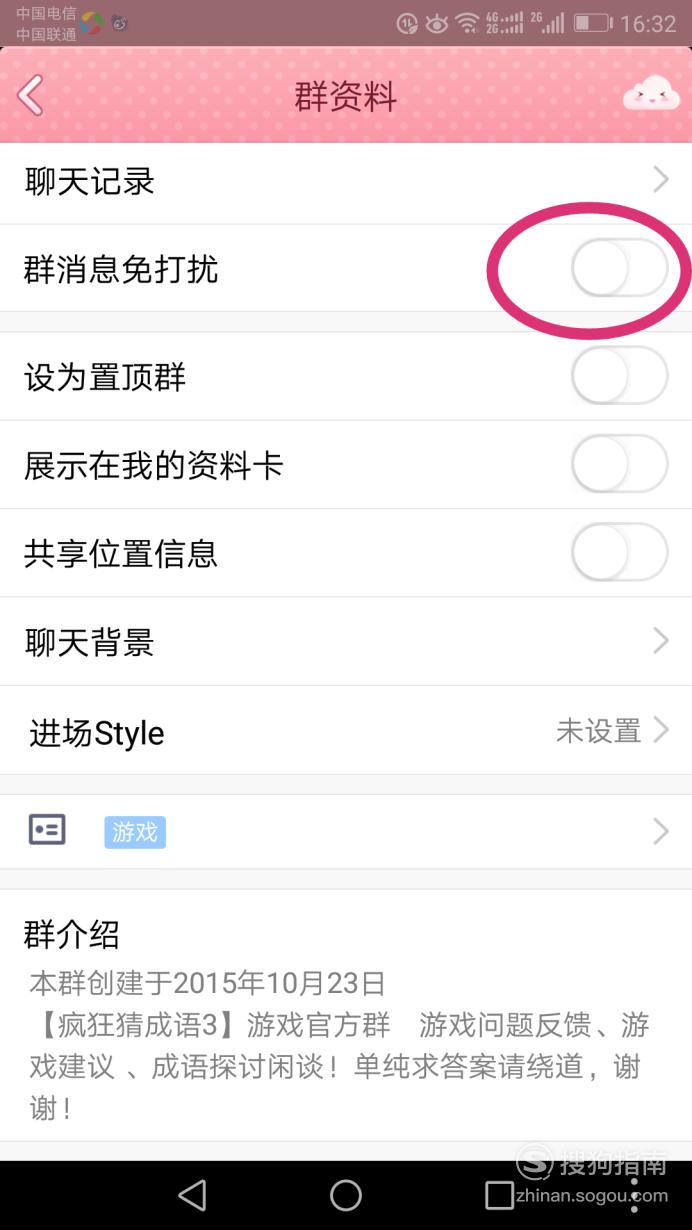
Task: Enable 群消息免打扰 switch
Action: pos(620,269)
